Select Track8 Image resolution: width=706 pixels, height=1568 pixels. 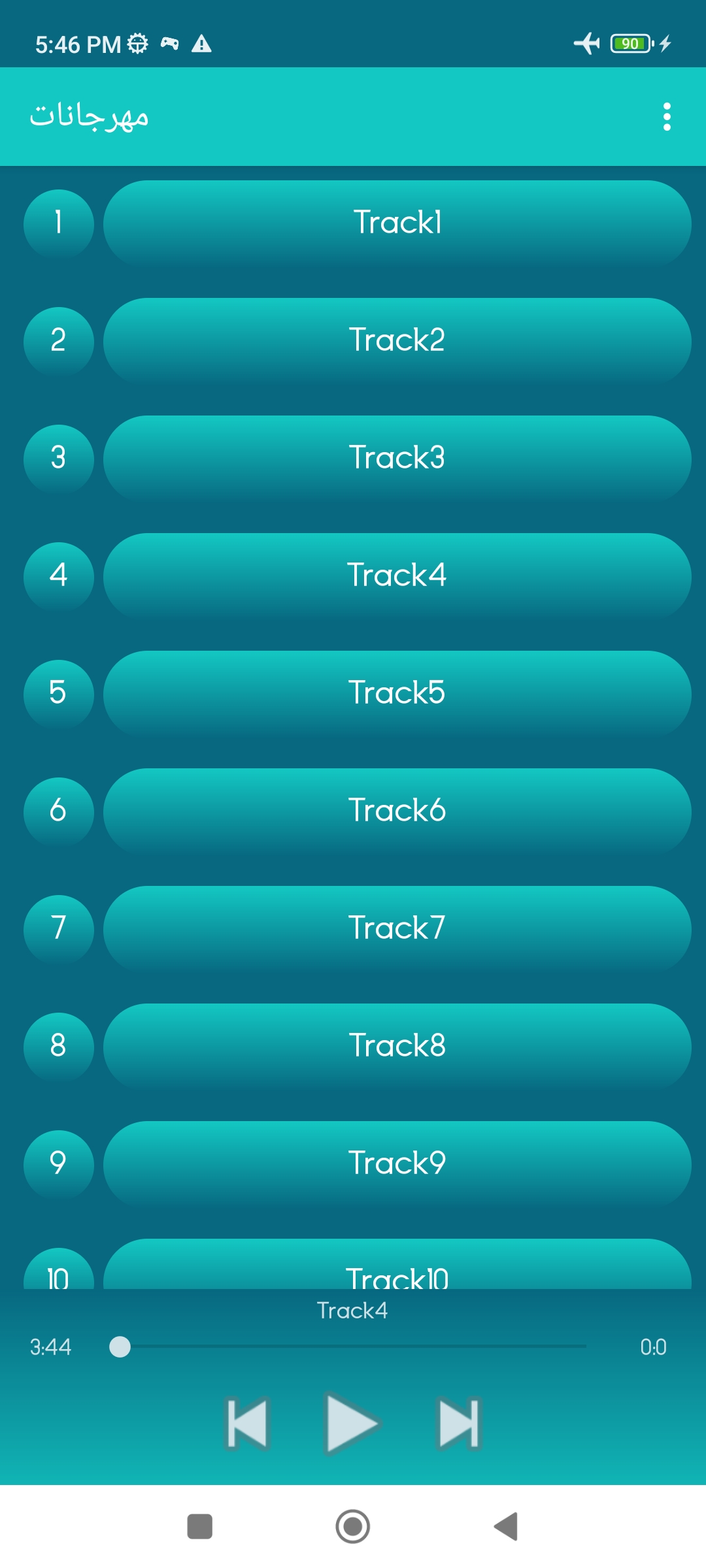click(397, 1046)
